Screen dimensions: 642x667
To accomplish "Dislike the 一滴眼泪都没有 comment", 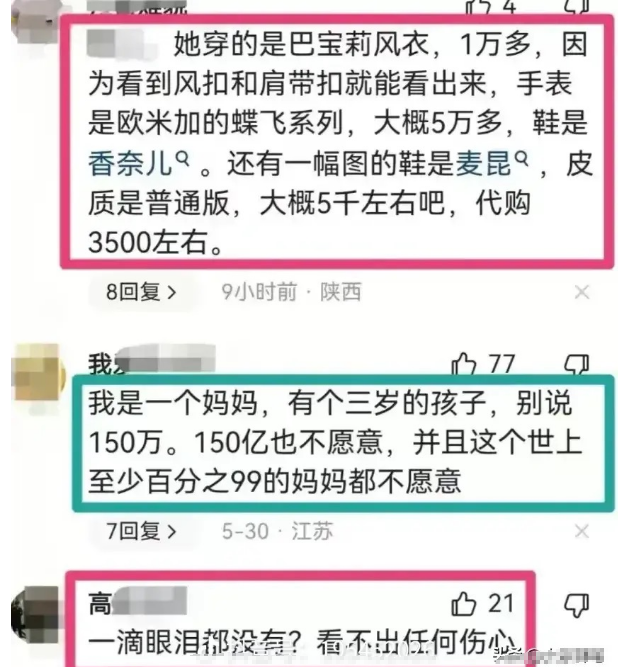I will click(578, 604).
